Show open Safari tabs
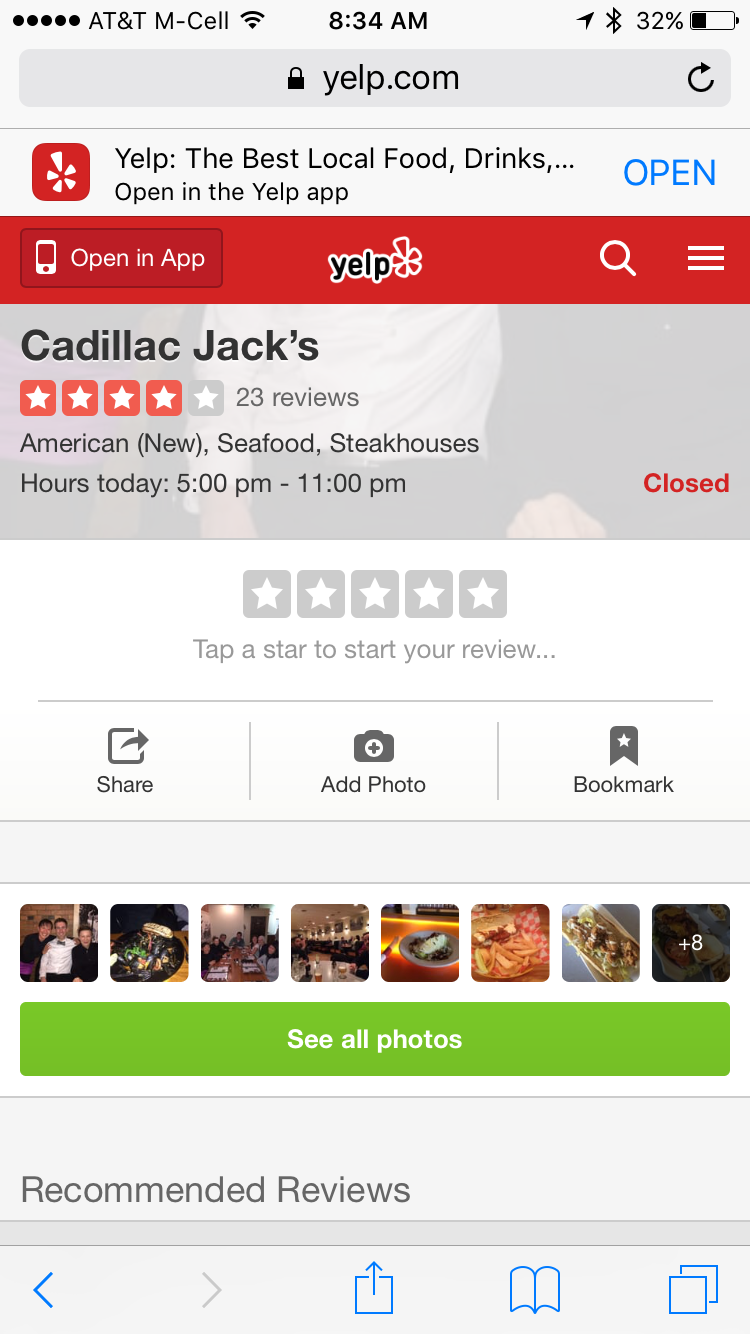This screenshot has height=1334, width=750. click(693, 1290)
